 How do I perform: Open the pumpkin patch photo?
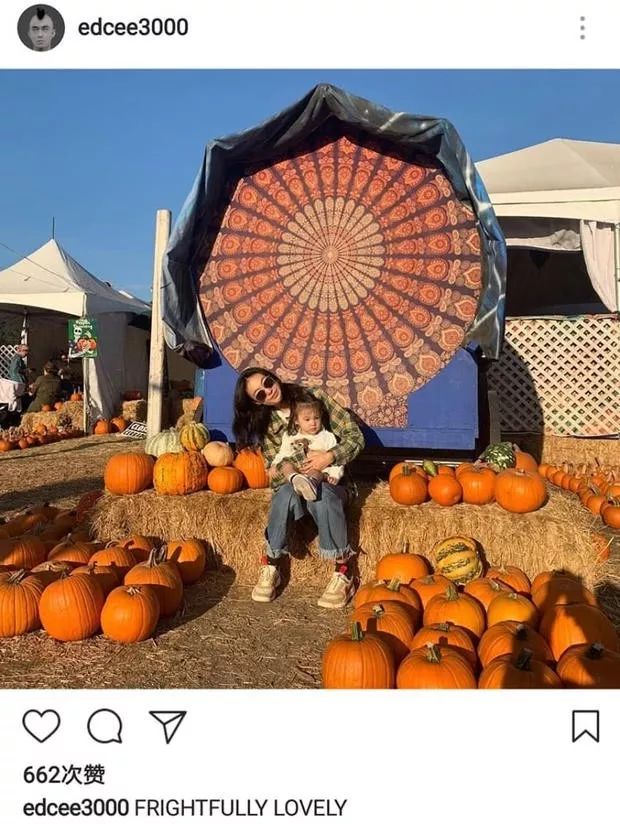(310, 380)
